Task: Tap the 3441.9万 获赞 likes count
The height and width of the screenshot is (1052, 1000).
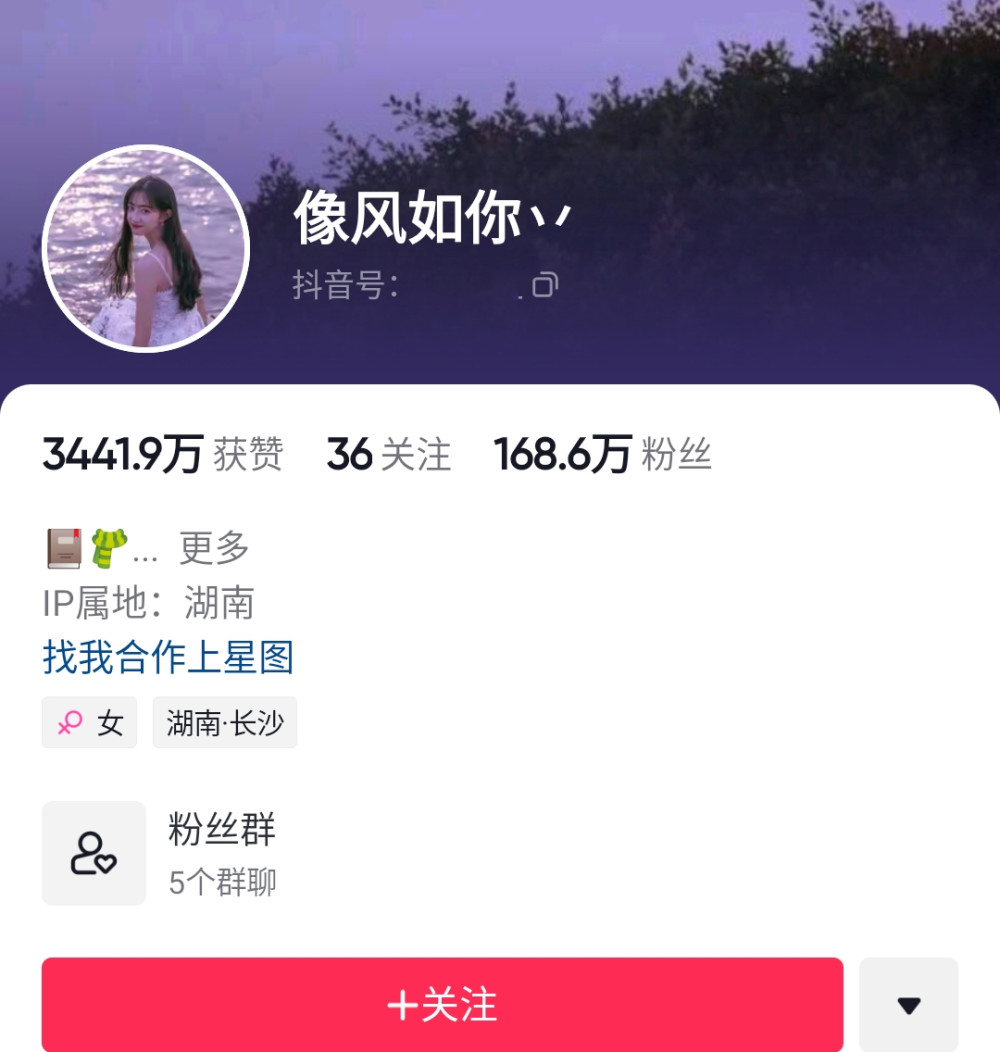Action: point(163,455)
